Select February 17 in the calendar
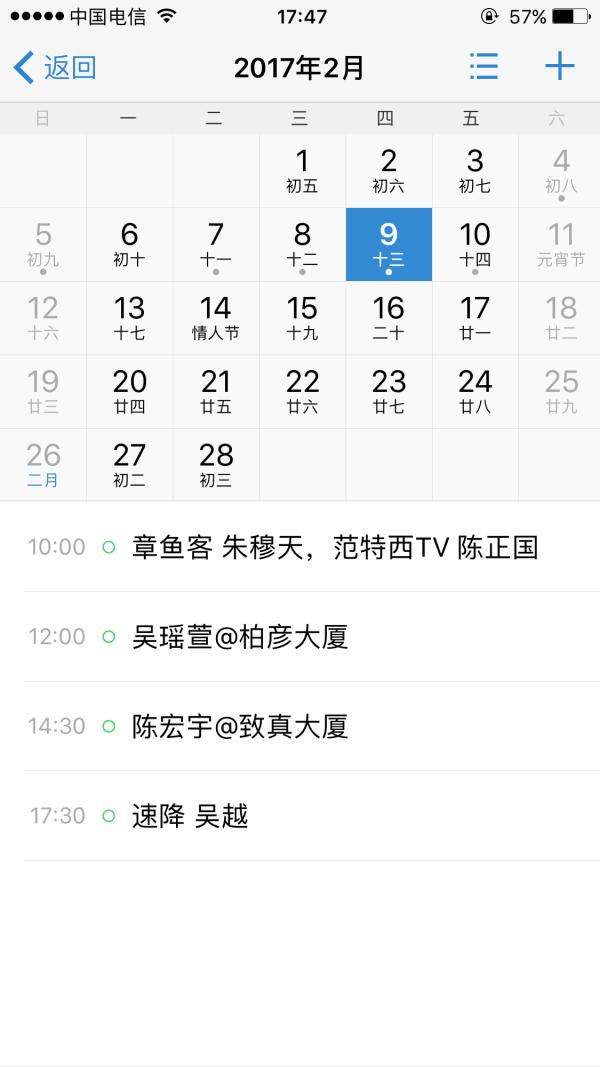Screen dimensions: 600x1067 click(x=475, y=318)
